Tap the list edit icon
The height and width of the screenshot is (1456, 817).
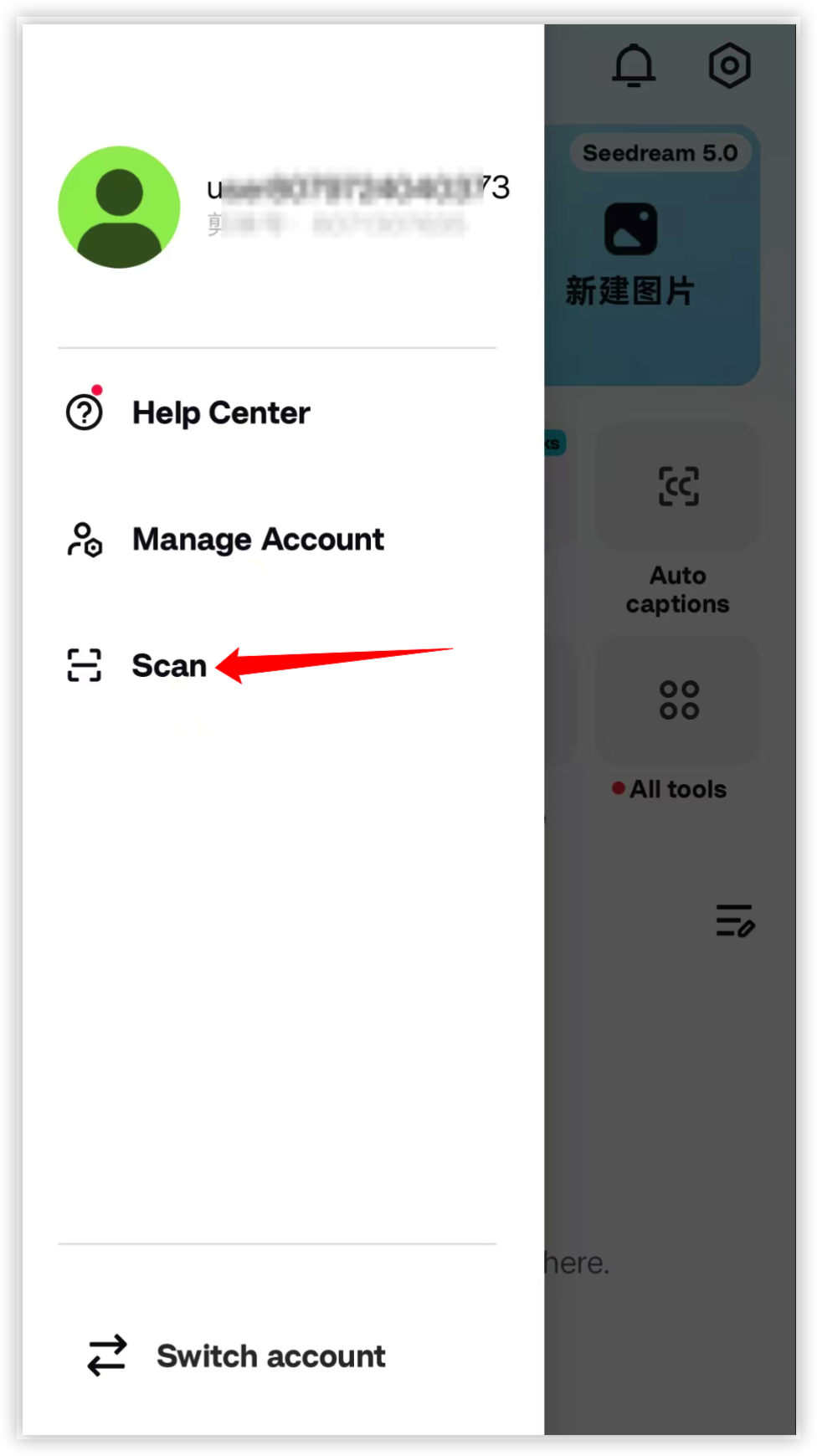(735, 920)
